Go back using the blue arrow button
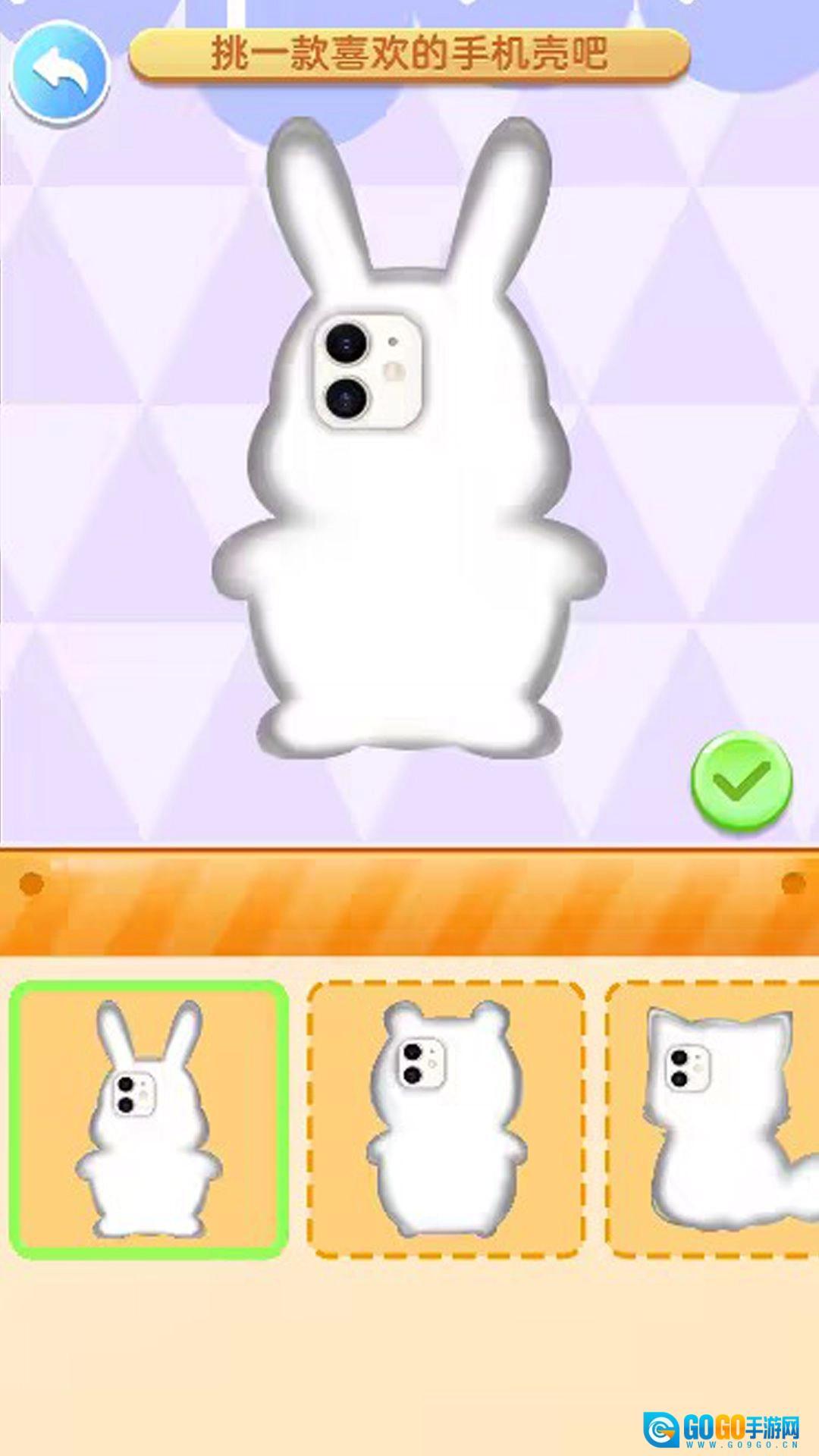 (61, 74)
